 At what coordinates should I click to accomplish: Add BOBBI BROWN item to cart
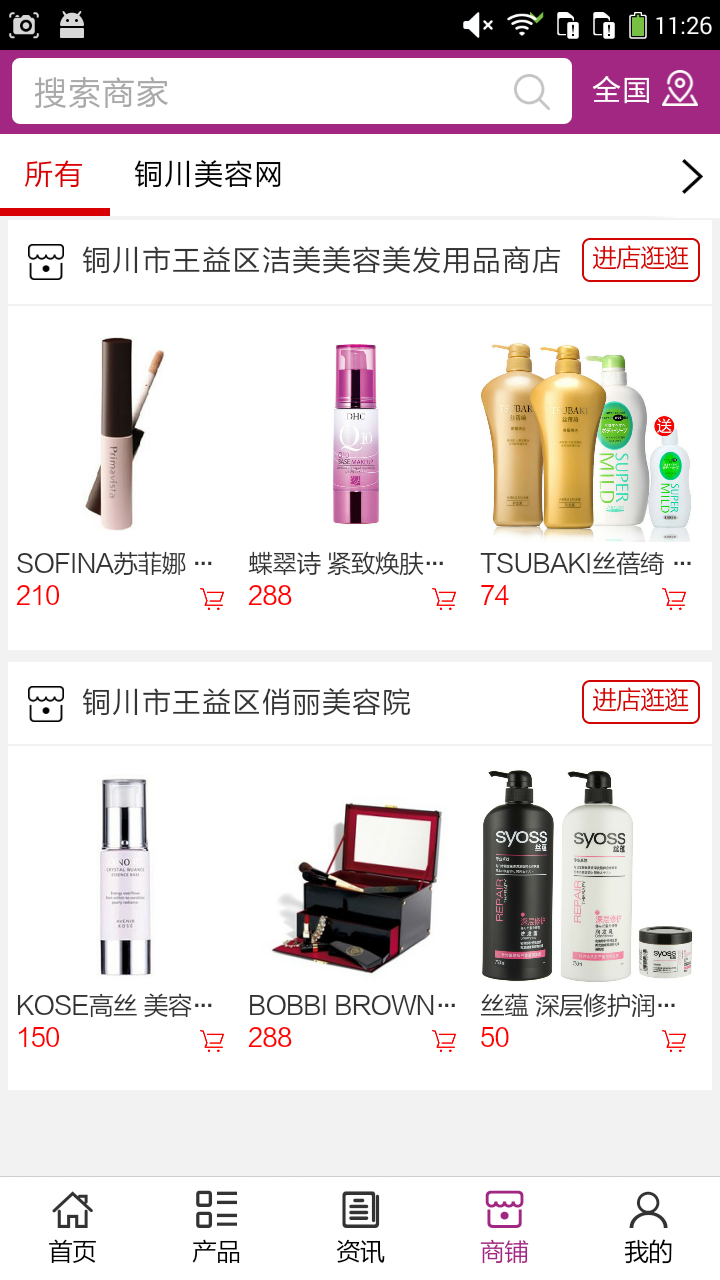coord(444,1041)
